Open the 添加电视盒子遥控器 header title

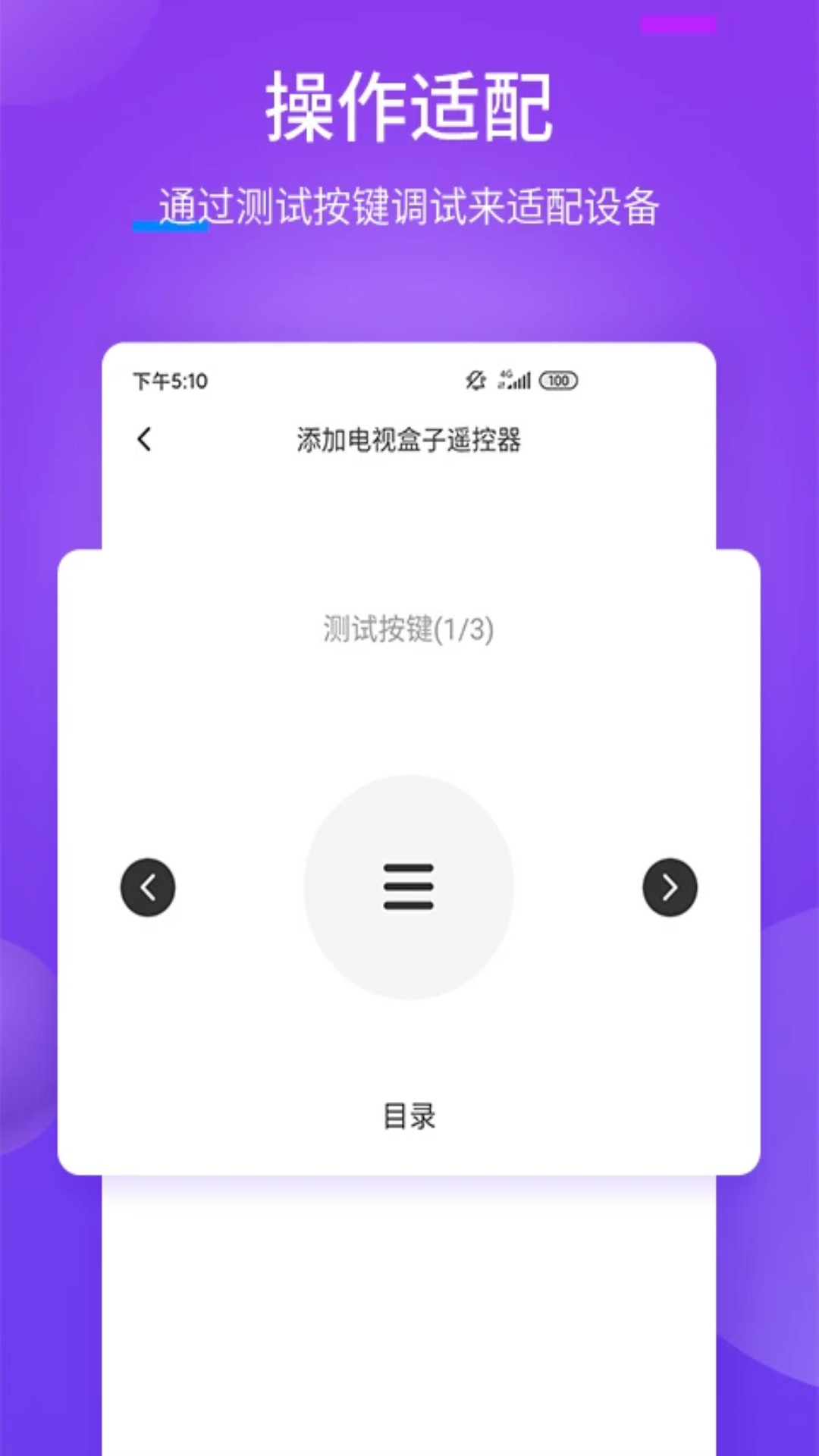(x=409, y=440)
